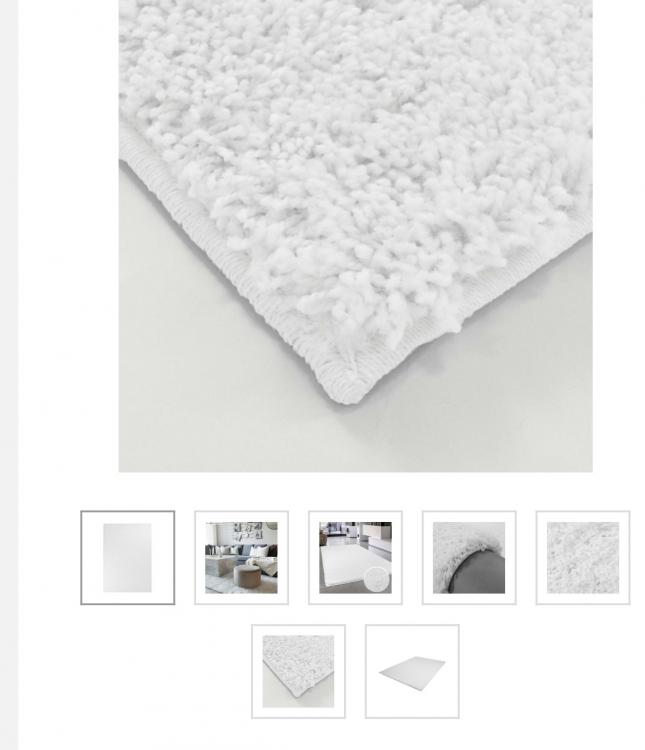Select the flat white rug thumbnail
The width and height of the screenshot is (645, 750).
coord(127,558)
